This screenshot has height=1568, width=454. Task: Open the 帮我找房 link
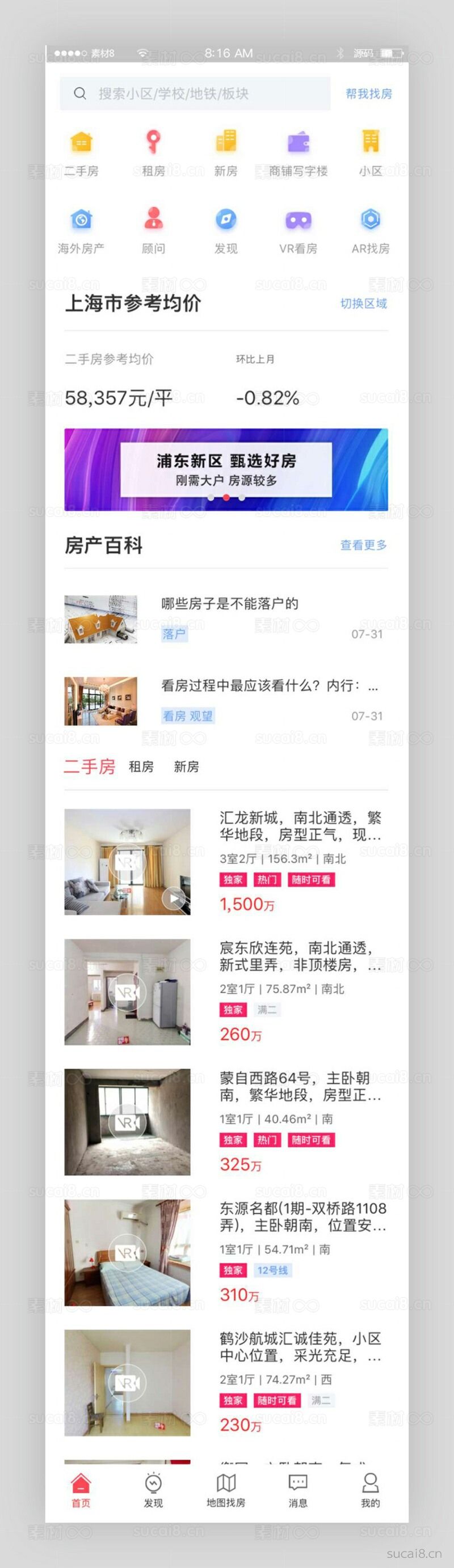click(x=369, y=94)
